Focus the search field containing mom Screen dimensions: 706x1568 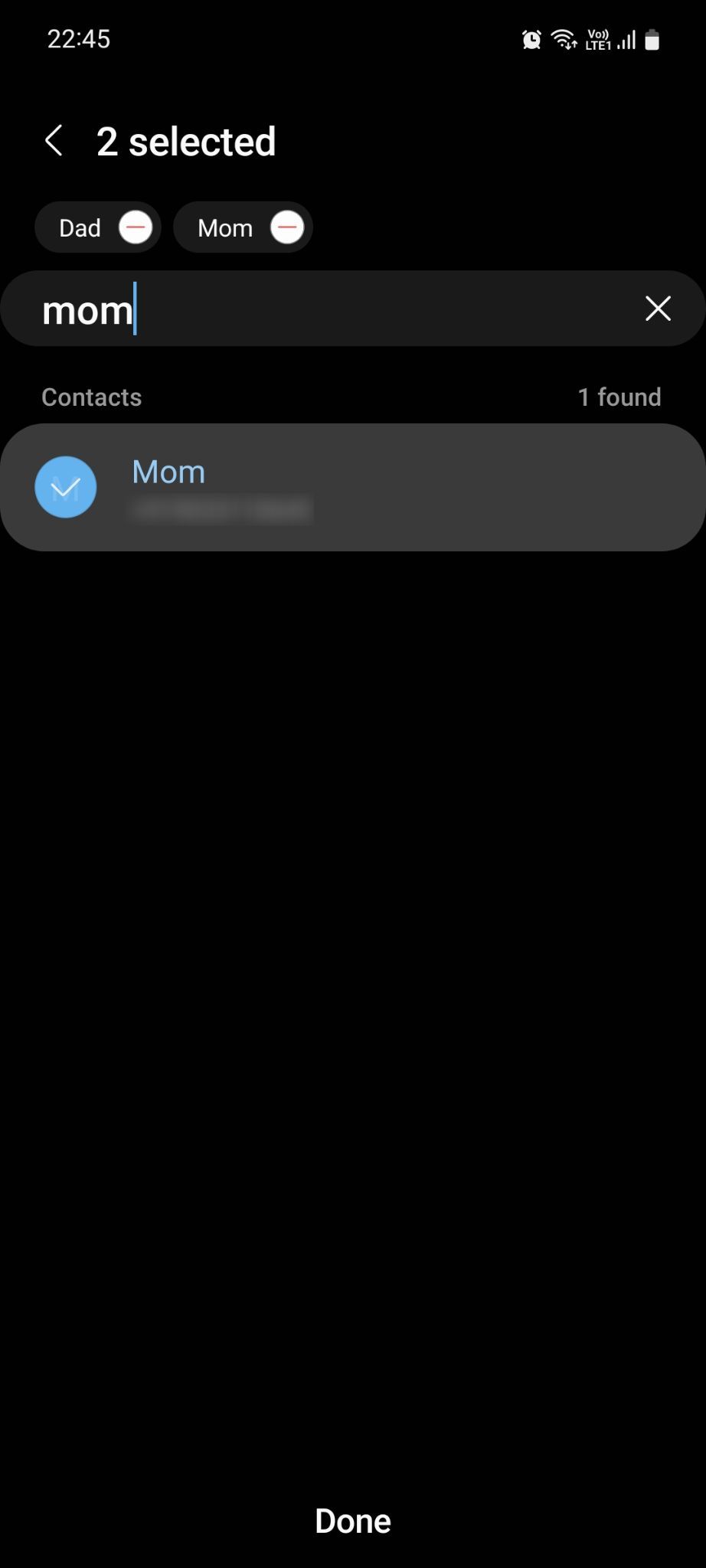point(352,309)
